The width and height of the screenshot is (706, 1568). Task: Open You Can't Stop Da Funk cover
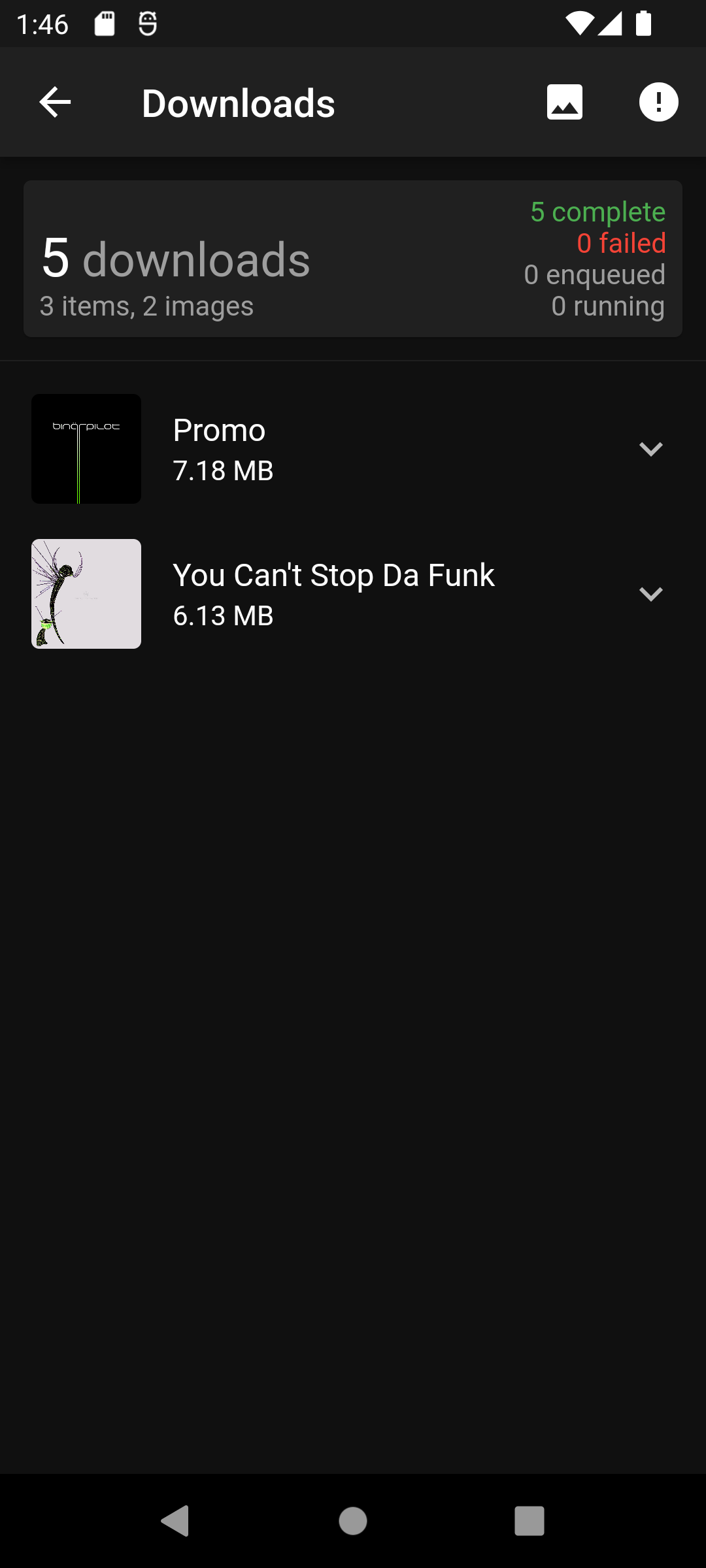[x=86, y=594]
